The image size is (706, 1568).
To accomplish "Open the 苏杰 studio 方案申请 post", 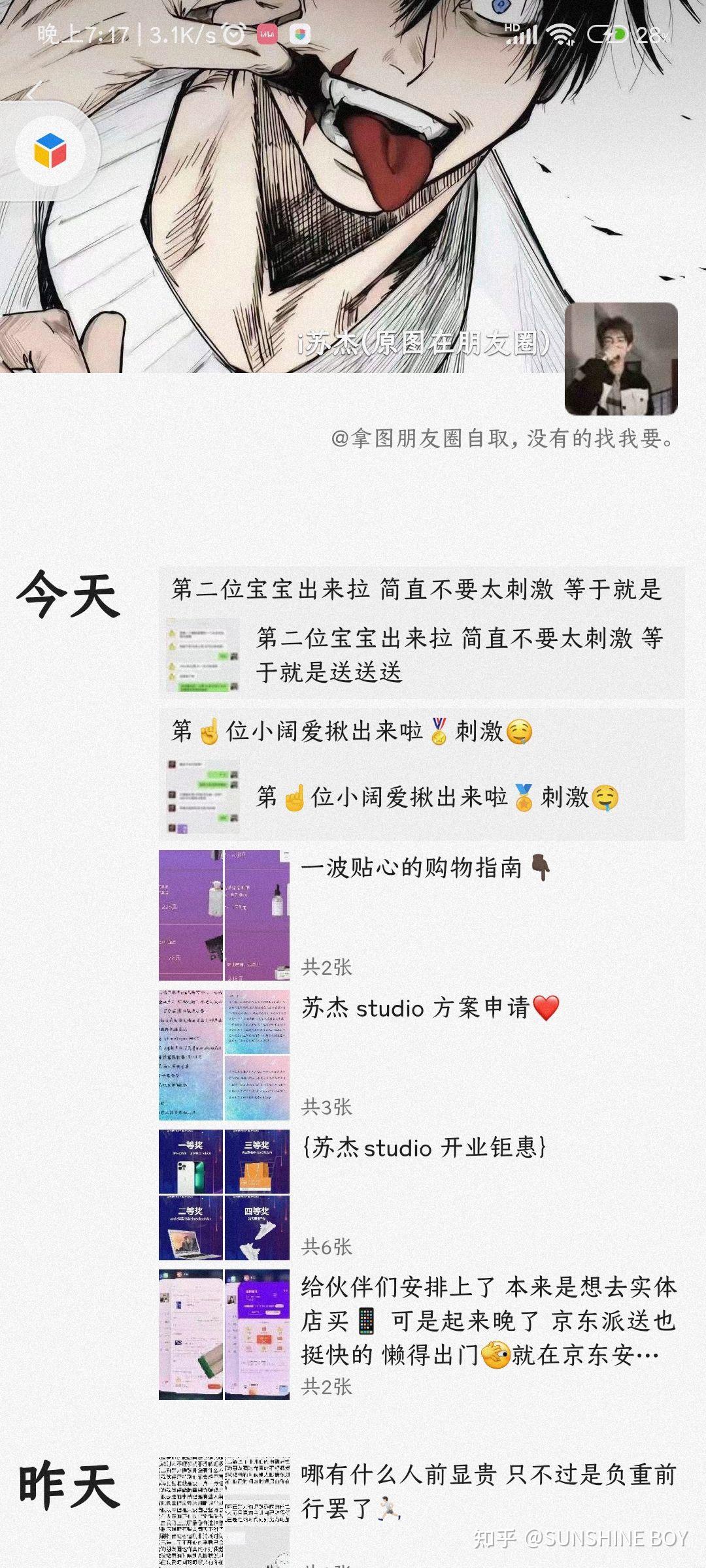I will (x=422, y=1054).
